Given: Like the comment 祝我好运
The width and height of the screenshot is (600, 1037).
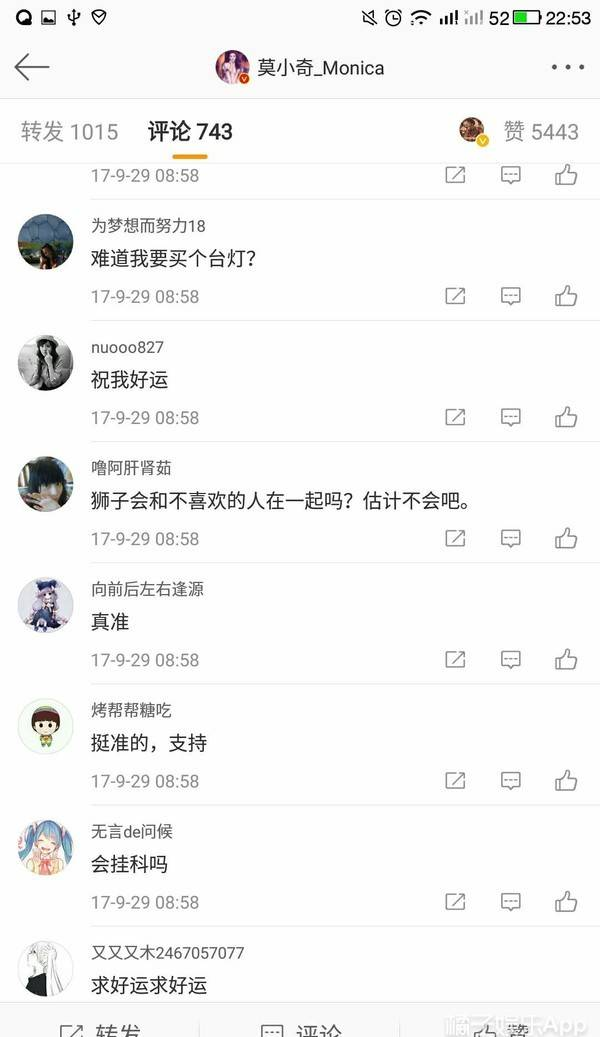Looking at the screenshot, I should pos(566,417).
